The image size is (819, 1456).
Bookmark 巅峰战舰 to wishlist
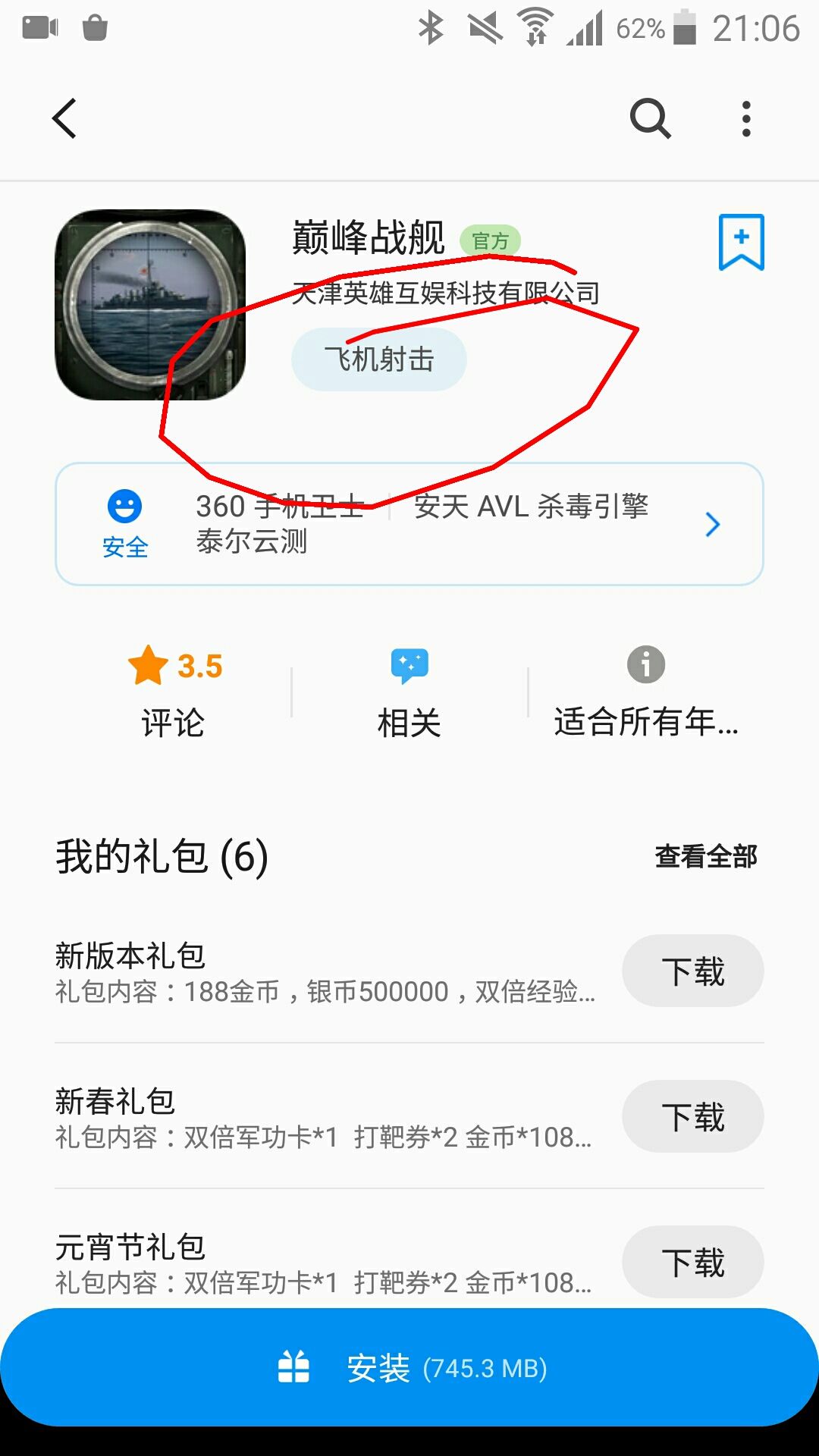tap(741, 243)
